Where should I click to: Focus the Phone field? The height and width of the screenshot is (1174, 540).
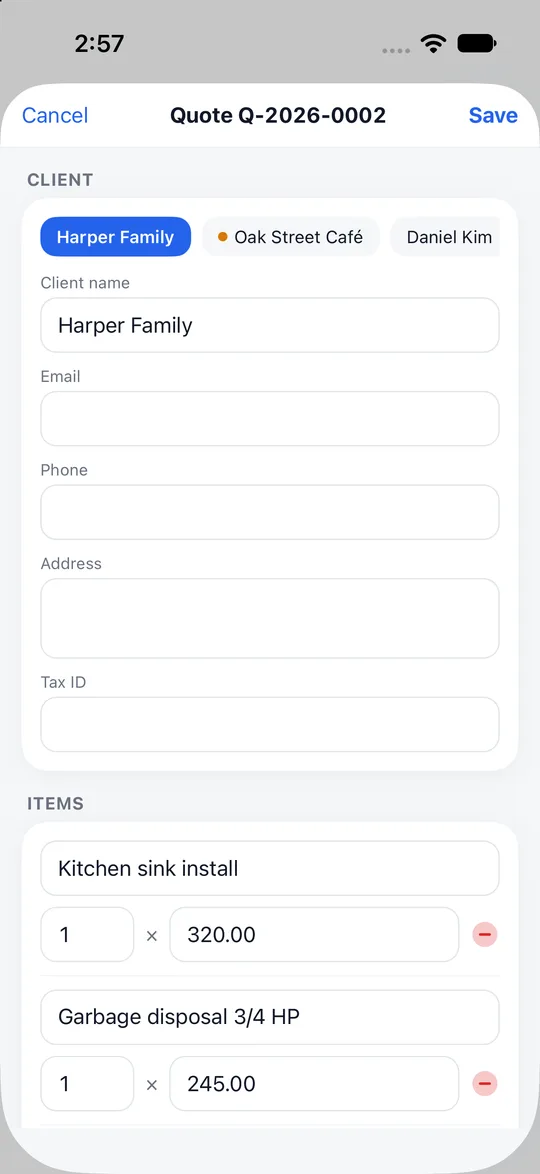click(x=270, y=512)
